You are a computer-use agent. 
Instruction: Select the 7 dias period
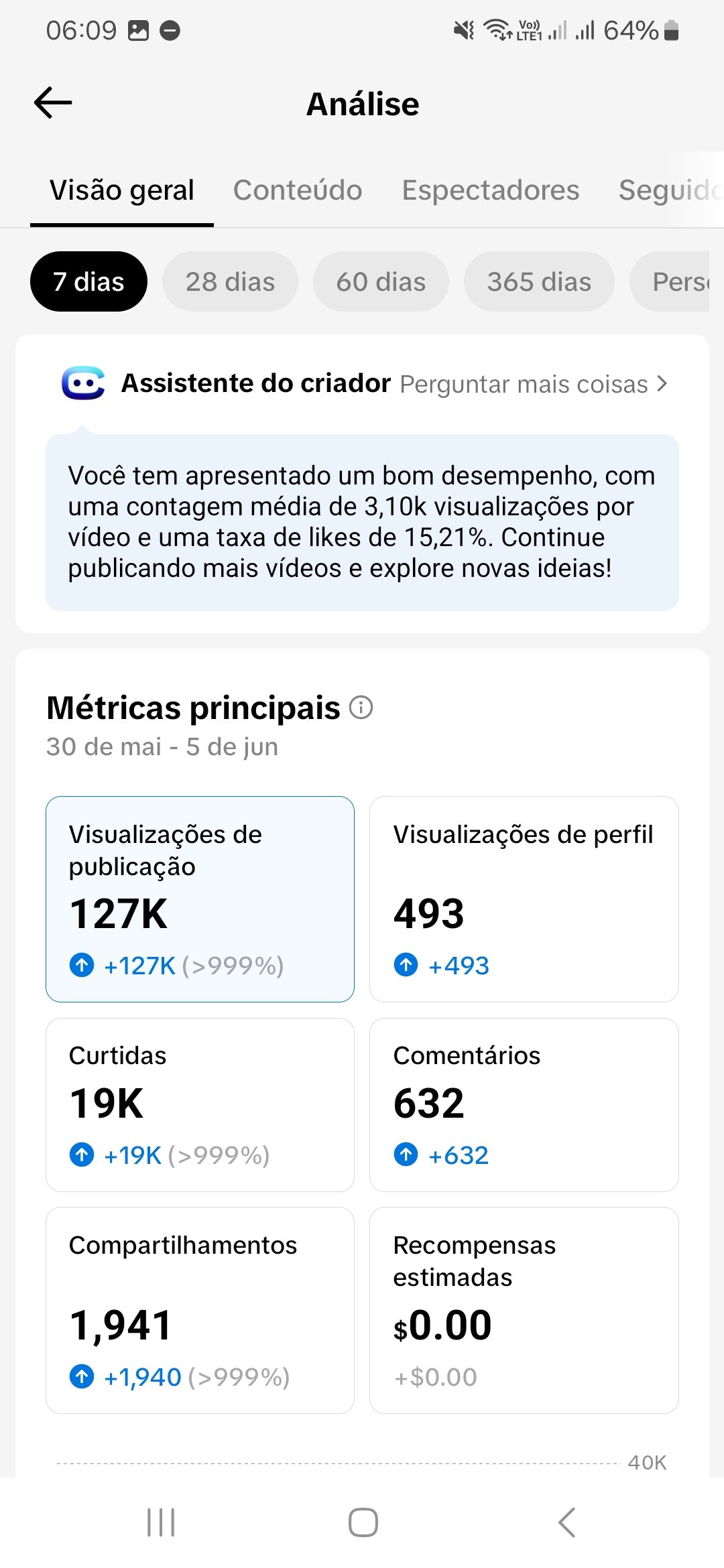(x=88, y=281)
